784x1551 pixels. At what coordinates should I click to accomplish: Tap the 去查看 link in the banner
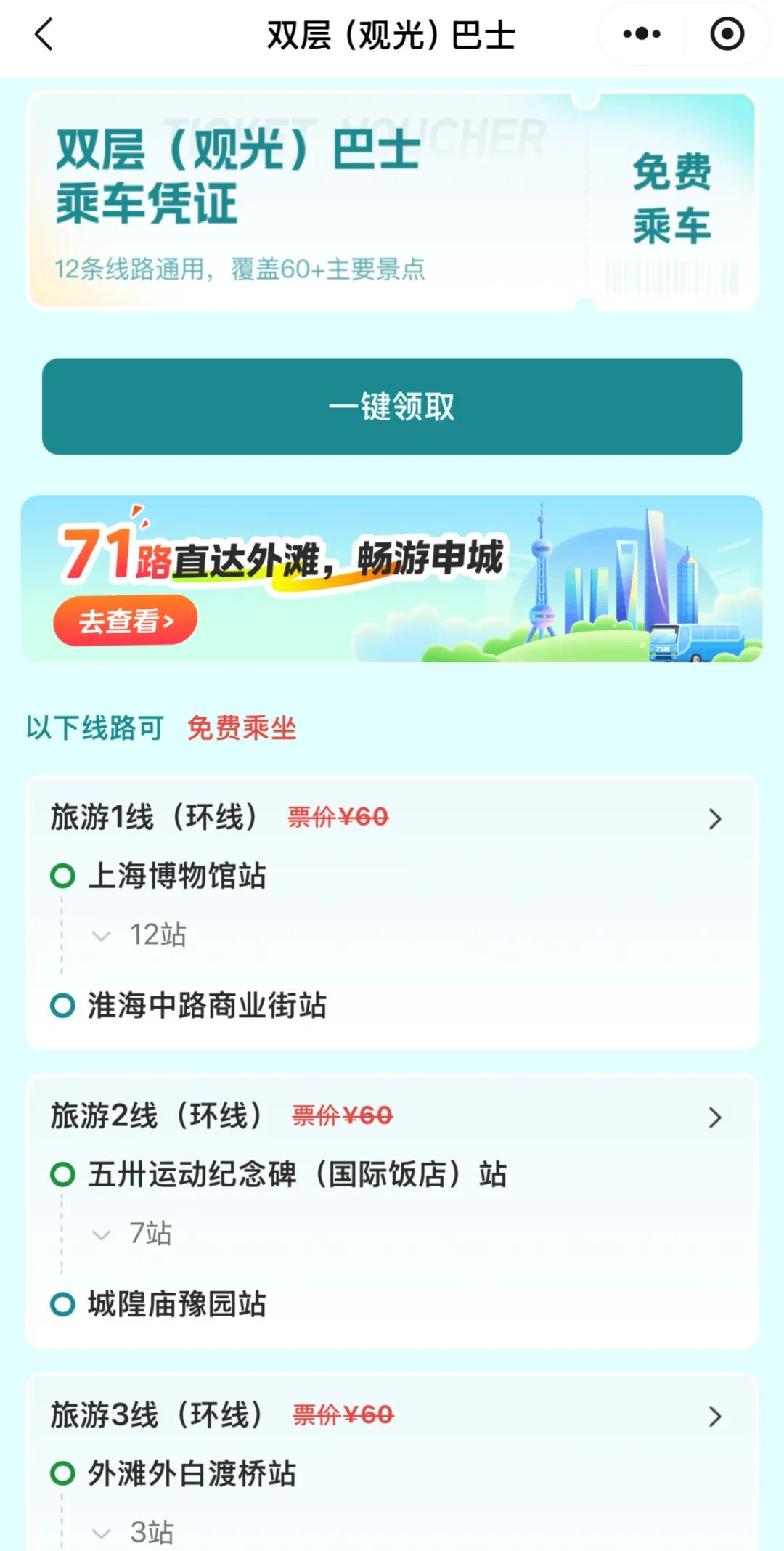point(124,619)
